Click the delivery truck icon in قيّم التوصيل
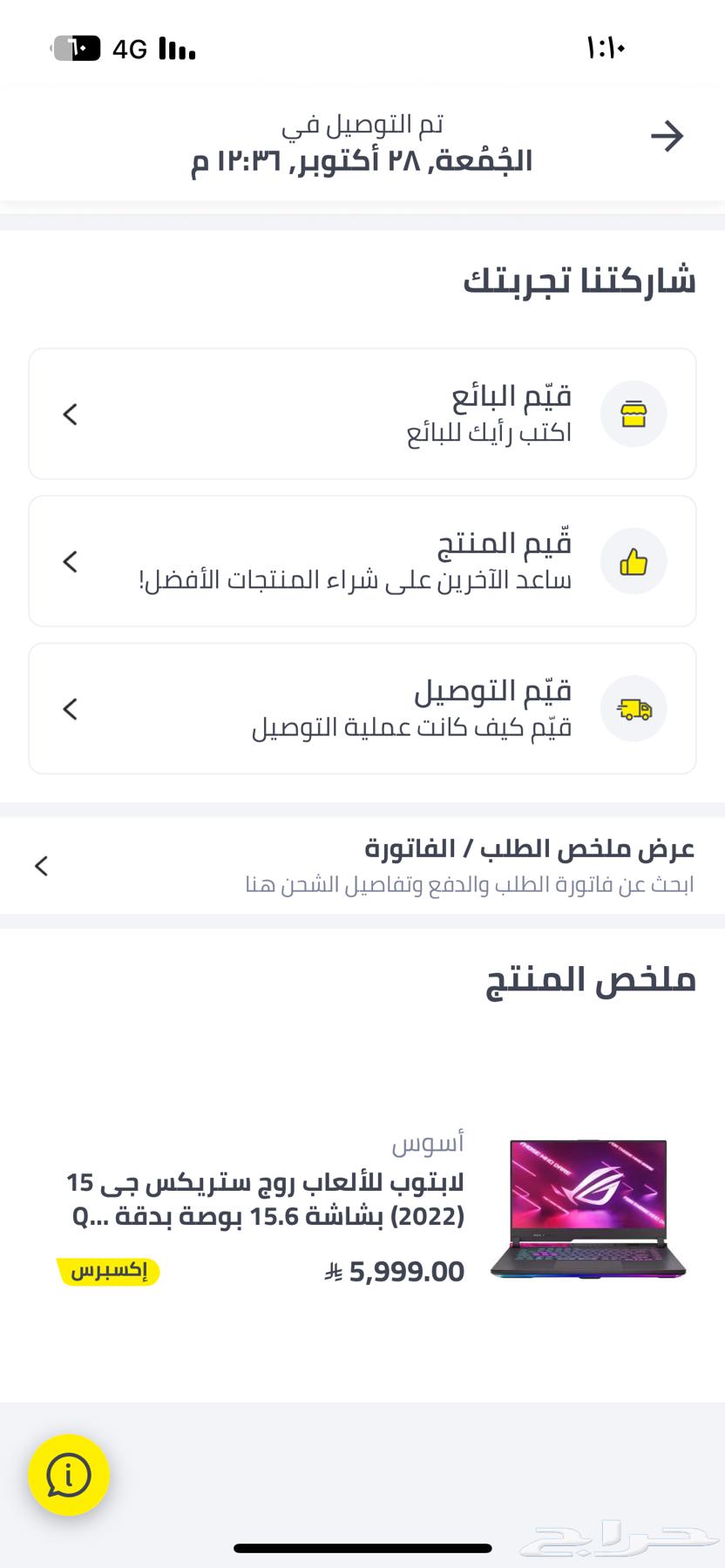 [634, 708]
